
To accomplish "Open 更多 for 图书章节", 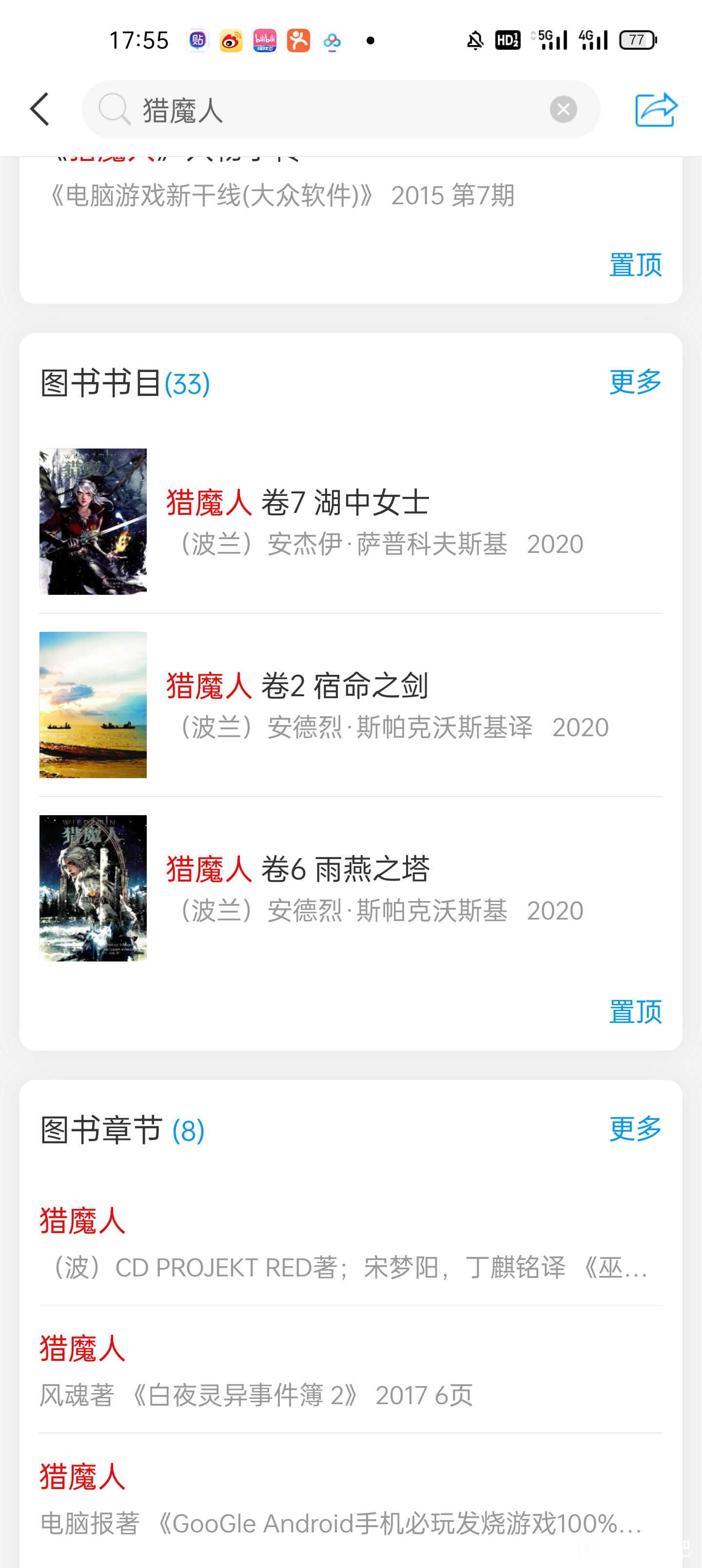I will [635, 1129].
